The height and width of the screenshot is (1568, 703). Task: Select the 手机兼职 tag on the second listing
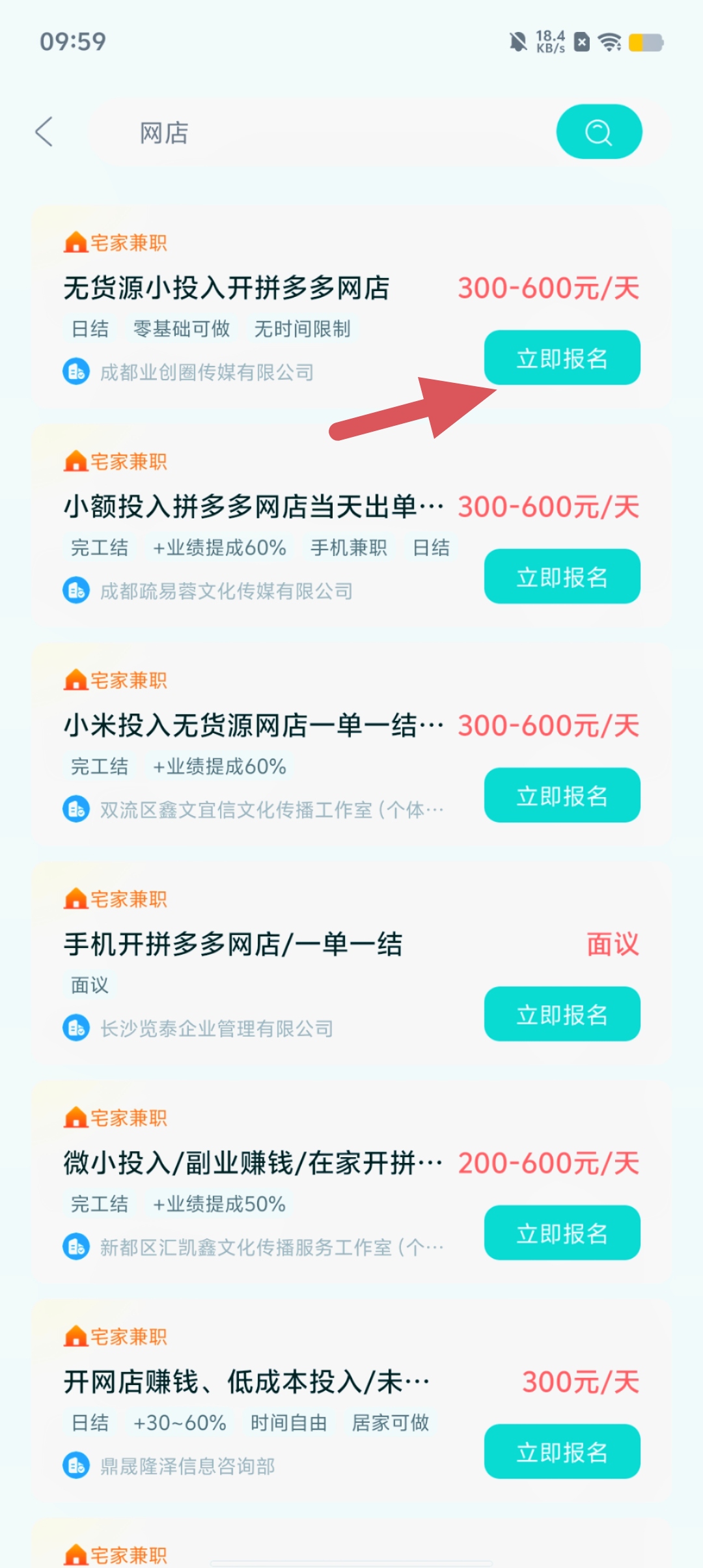pos(349,548)
